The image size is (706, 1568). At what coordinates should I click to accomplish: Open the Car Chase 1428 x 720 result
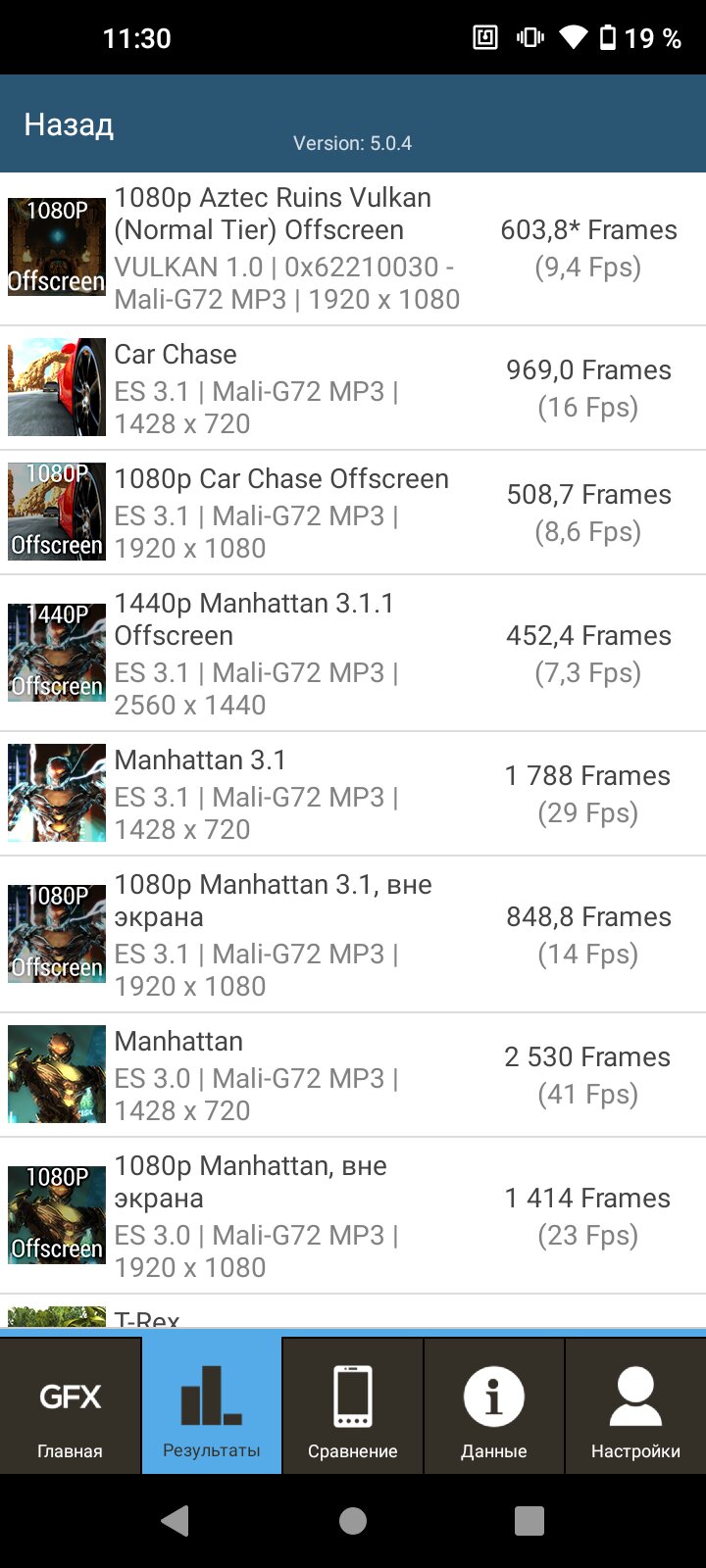coord(353,388)
